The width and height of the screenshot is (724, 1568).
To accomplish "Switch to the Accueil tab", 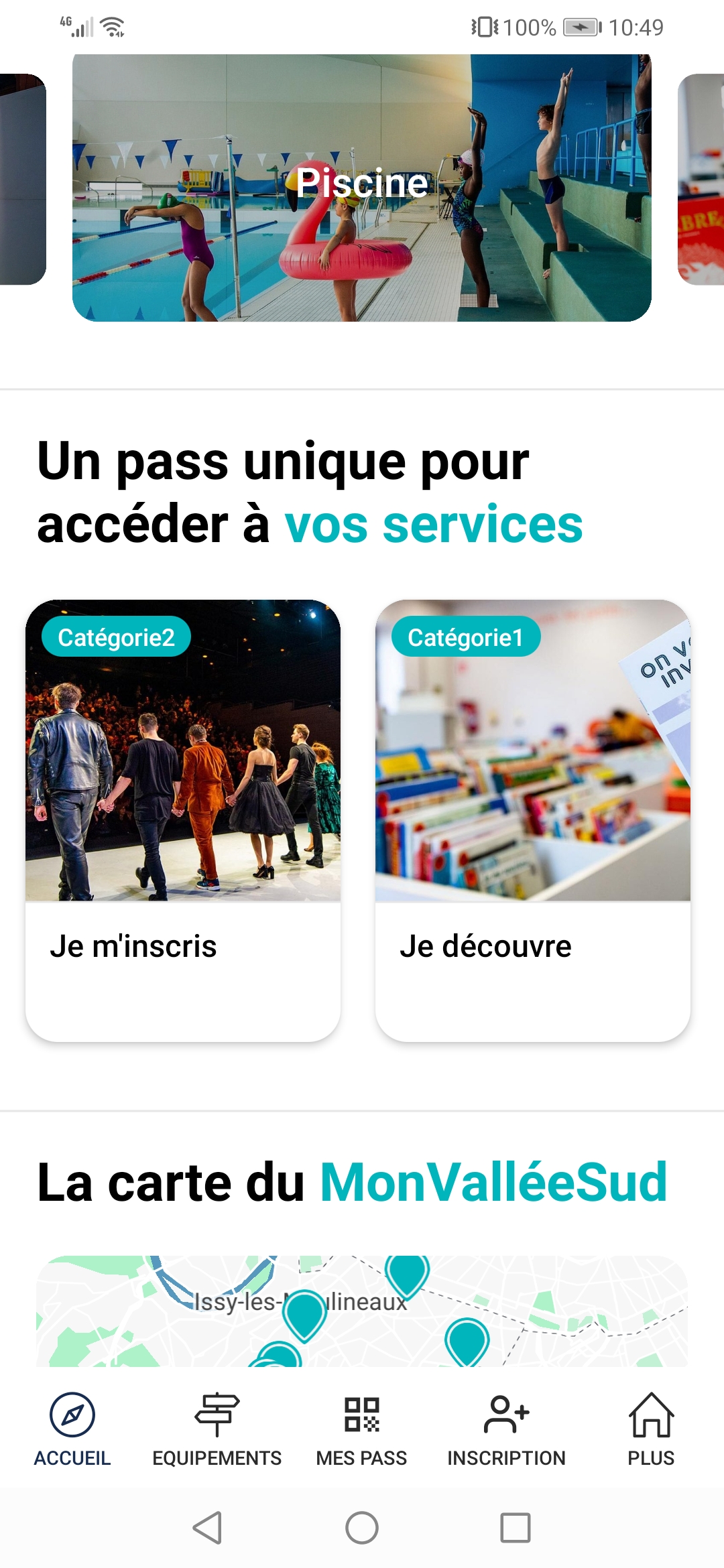I will (72, 1429).
